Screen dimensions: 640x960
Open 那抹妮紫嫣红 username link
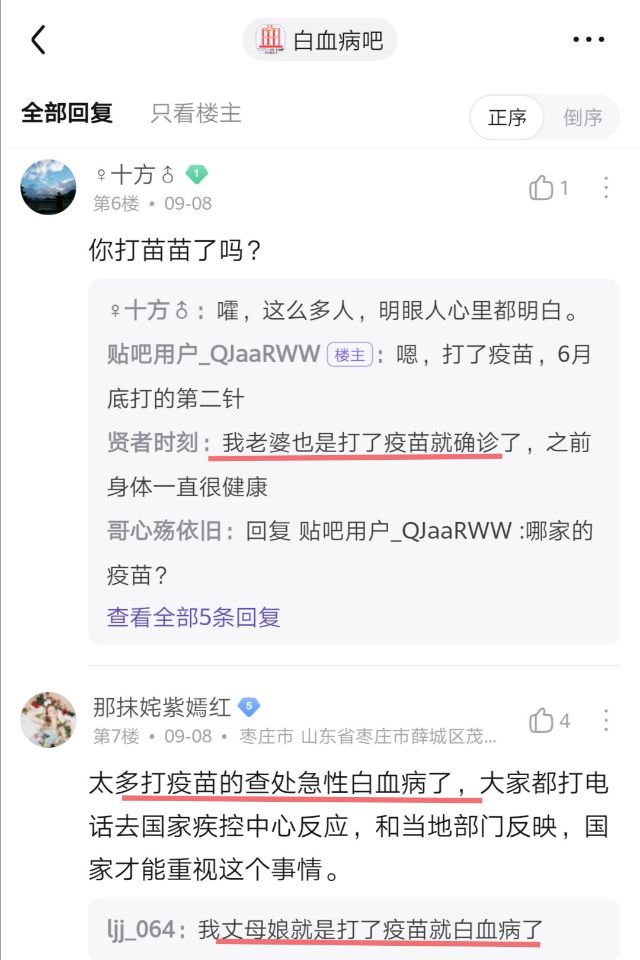(162, 708)
